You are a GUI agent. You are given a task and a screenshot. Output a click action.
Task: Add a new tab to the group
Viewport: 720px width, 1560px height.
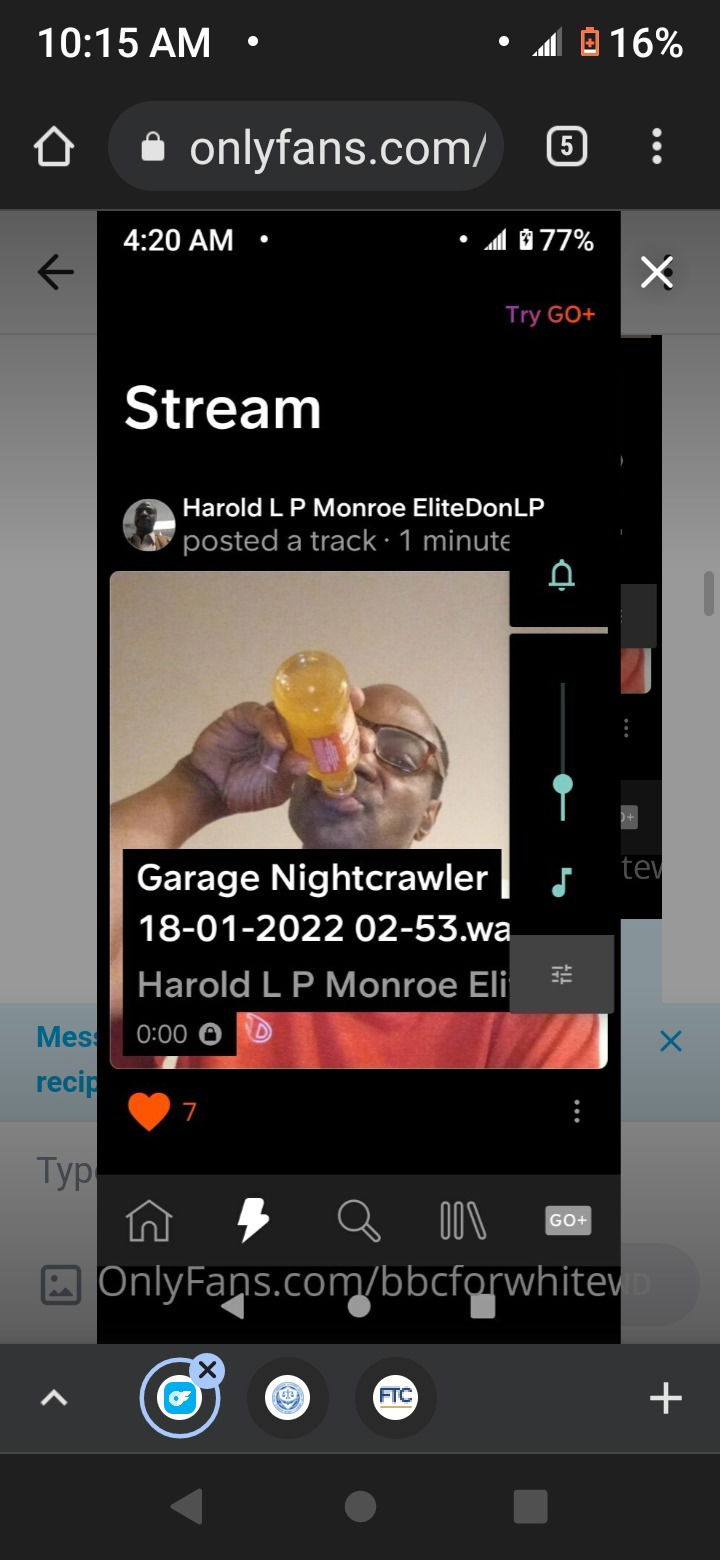point(665,1398)
